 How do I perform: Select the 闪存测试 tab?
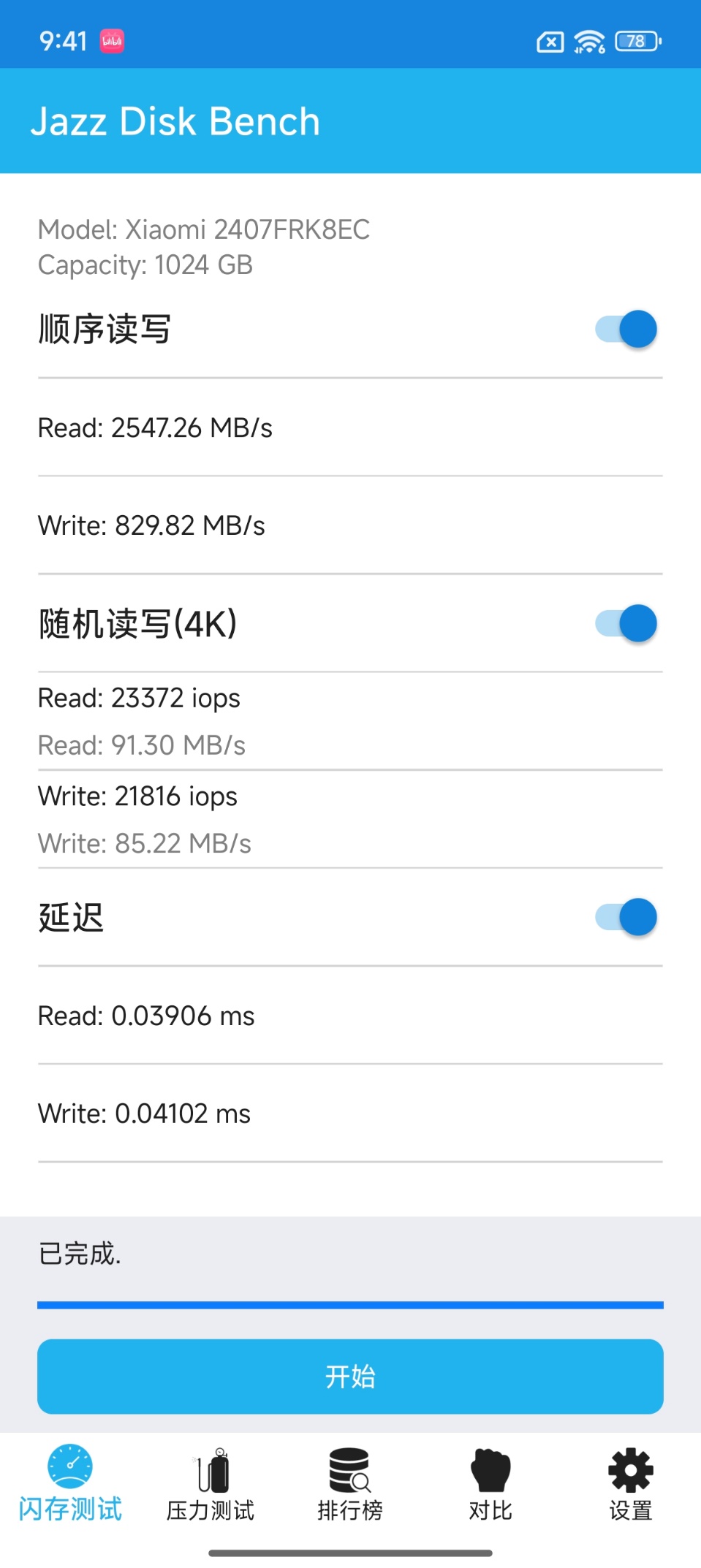tap(70, 1483)
